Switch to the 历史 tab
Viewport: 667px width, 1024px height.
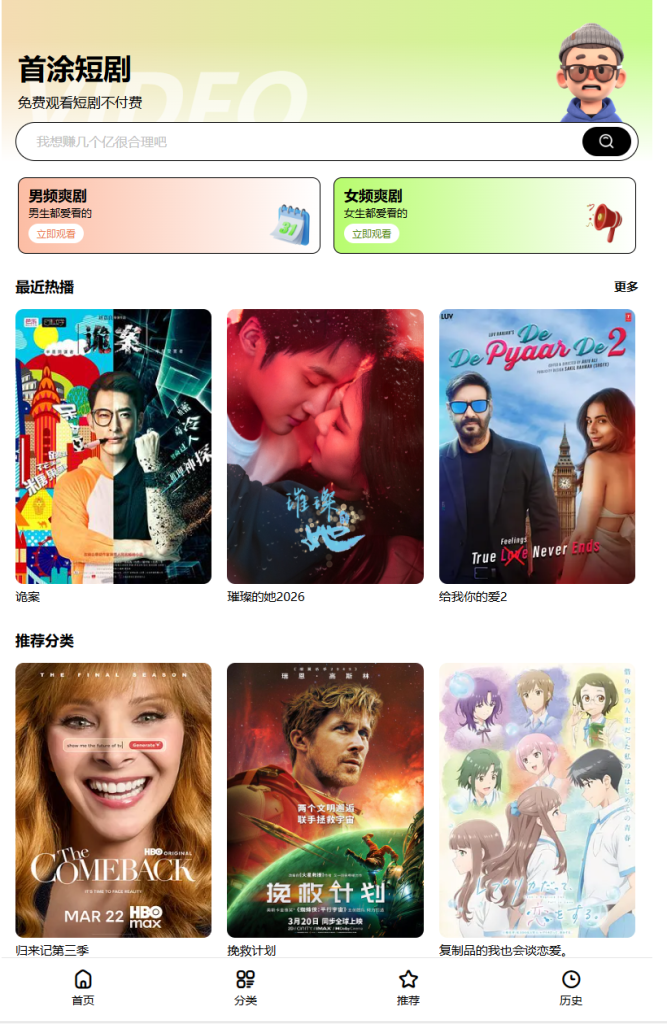(571, 988)
